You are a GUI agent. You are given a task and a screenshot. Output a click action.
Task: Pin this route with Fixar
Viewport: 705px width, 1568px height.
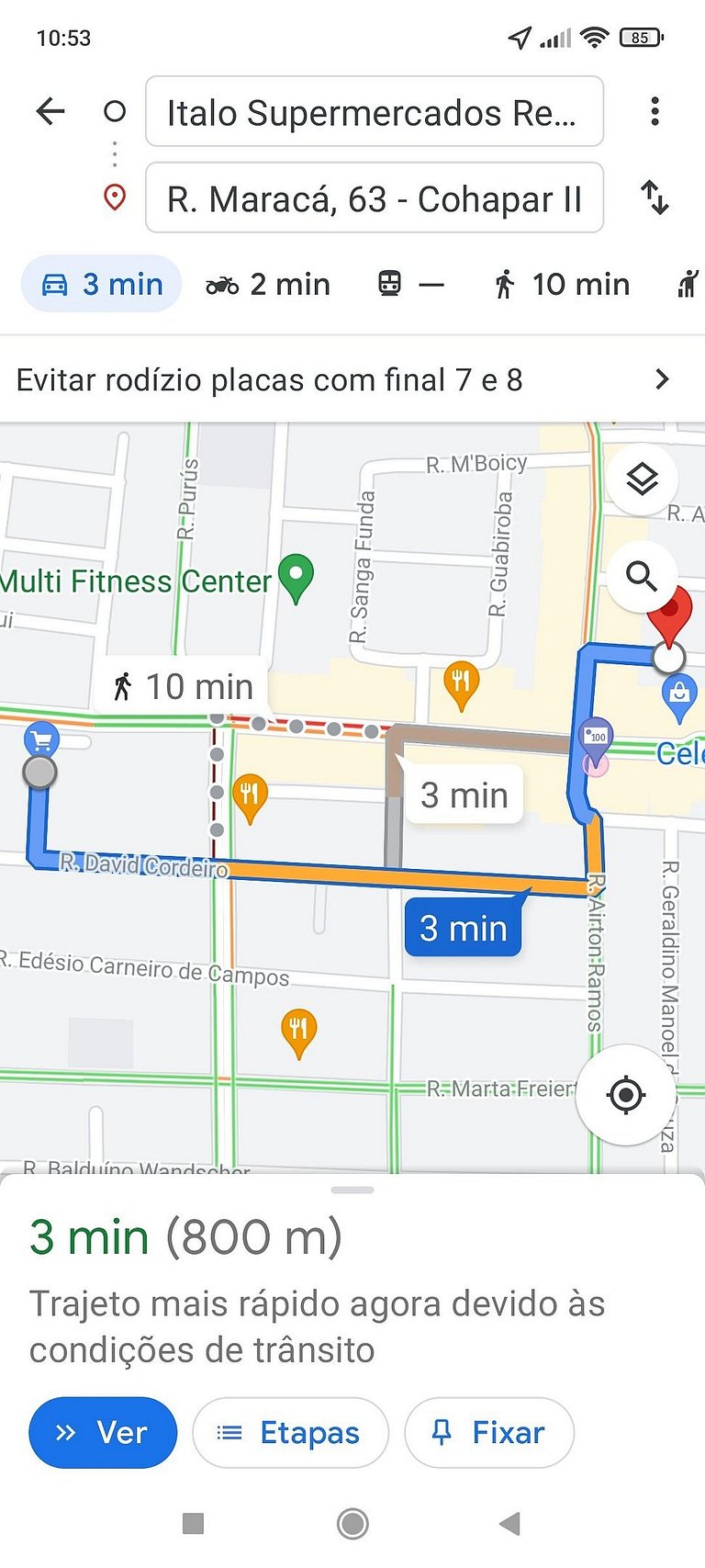pyautogui.click(x=488, y=1433)
